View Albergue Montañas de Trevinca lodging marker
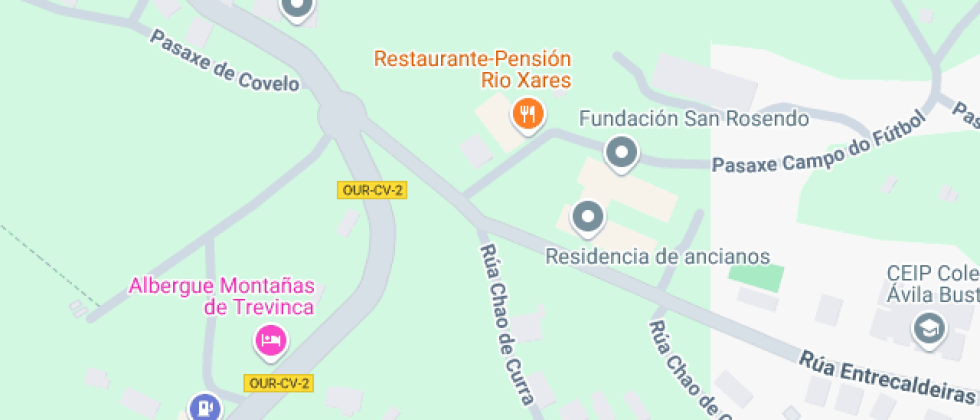The height and width of the screenshot is (420, 980). 271,342
